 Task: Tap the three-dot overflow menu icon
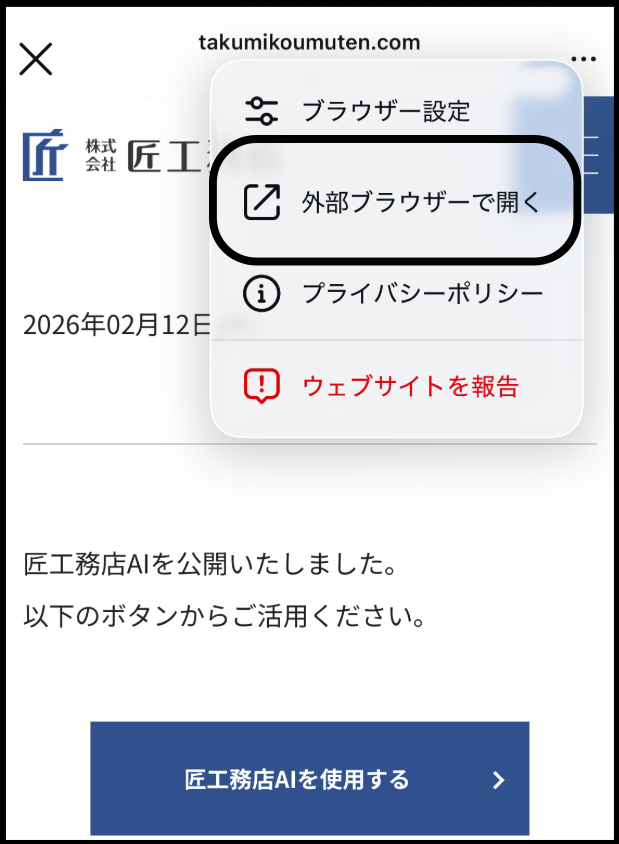pos(583,59)
